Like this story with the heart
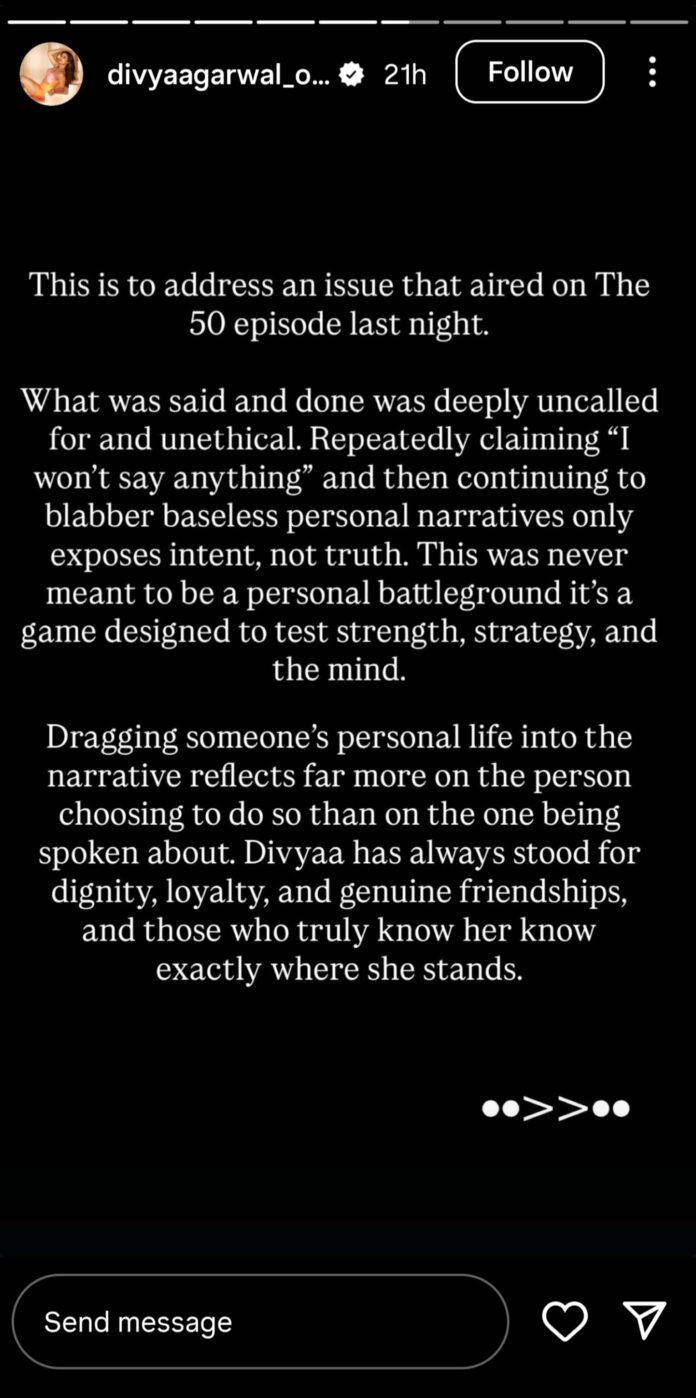The image size is (696, 1398). pyautogui.click(x=565, y=1321)
